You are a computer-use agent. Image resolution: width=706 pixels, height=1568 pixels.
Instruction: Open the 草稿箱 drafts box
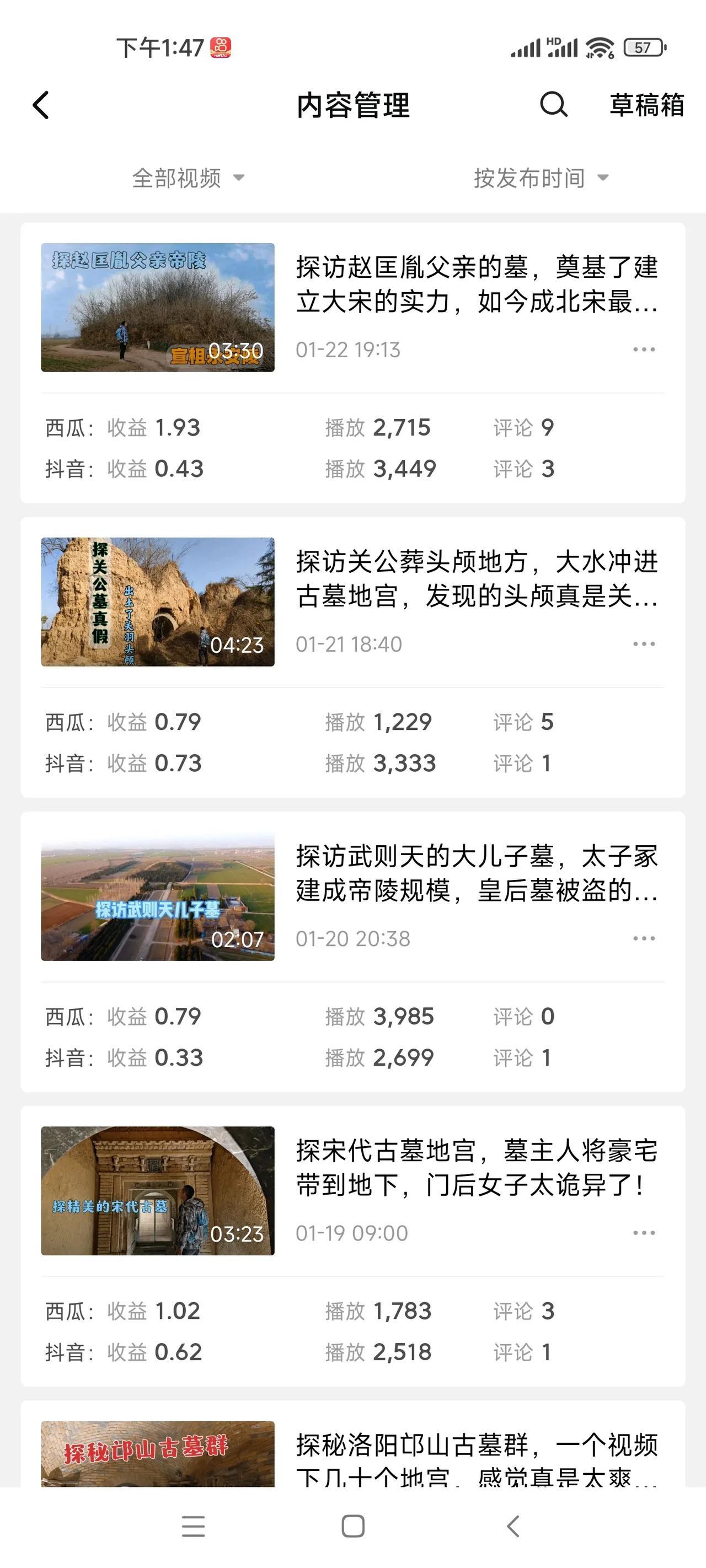[646, 105]
